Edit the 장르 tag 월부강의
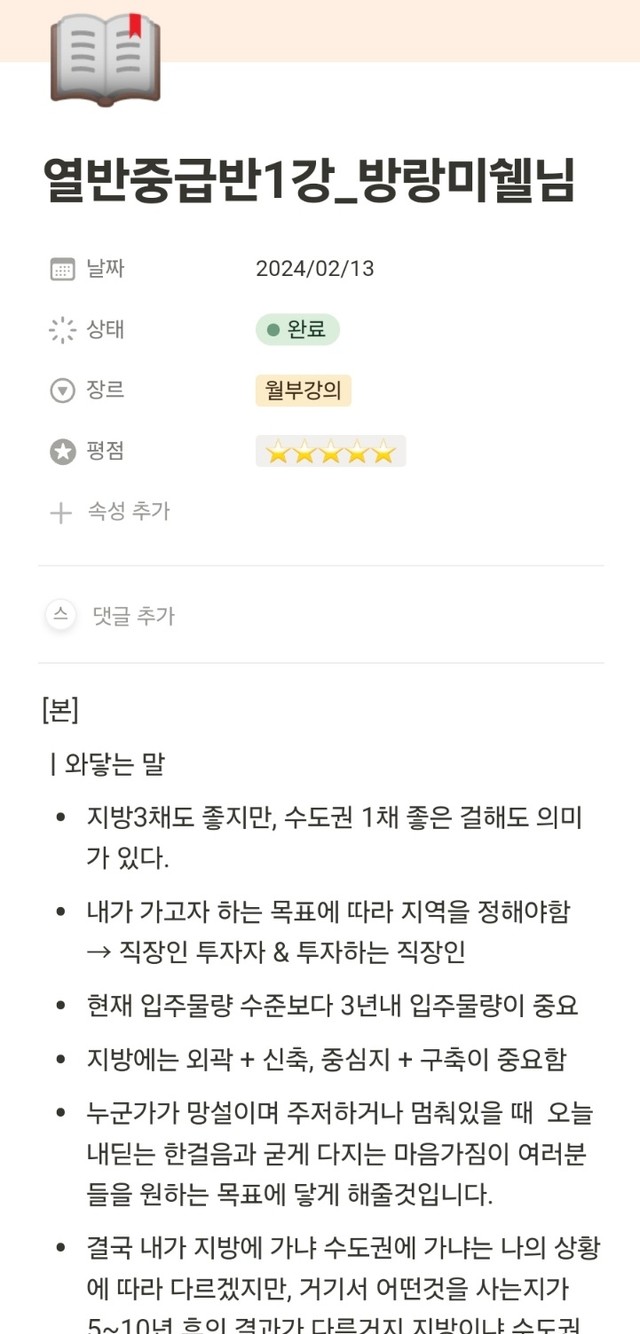640x1334 pixels. pos(304,390)
